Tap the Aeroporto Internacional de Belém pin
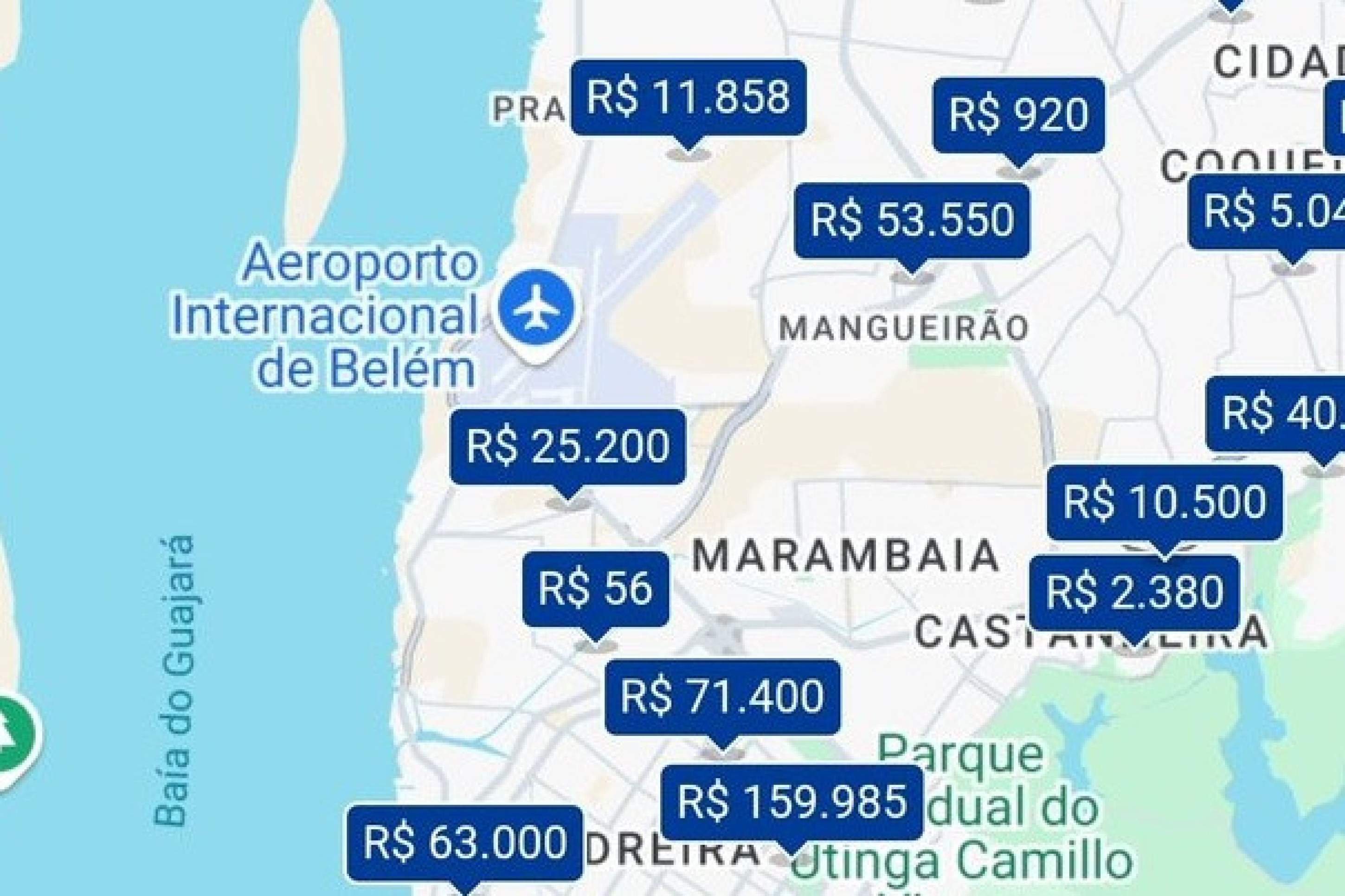1345x896 pixels. point(535,309)
